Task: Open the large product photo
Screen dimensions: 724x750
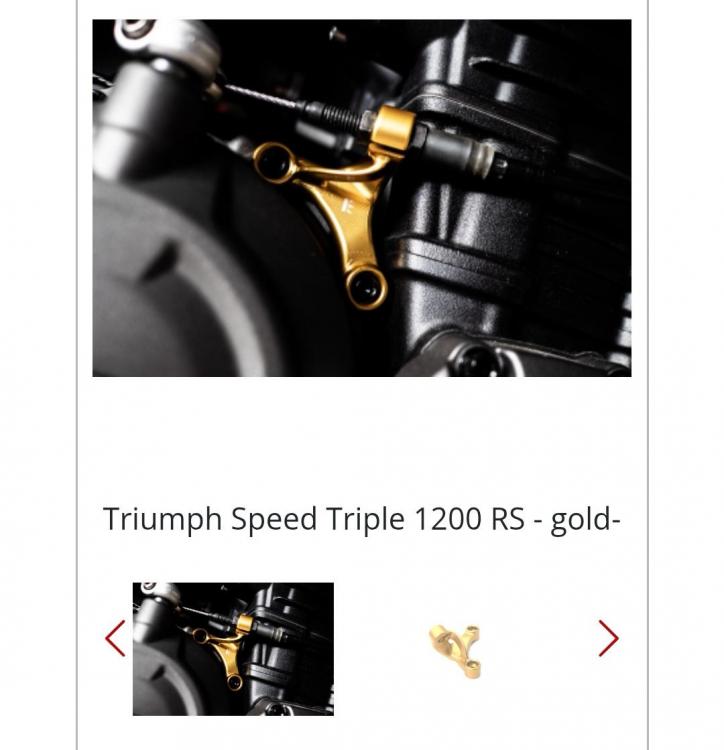Action: [361, 198]
